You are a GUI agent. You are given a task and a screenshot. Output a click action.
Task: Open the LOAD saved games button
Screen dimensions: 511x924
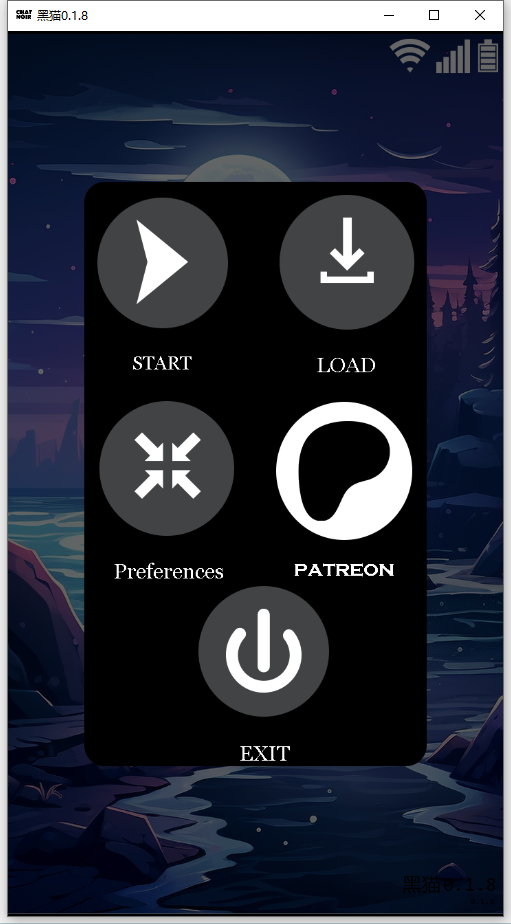[347, 262]
